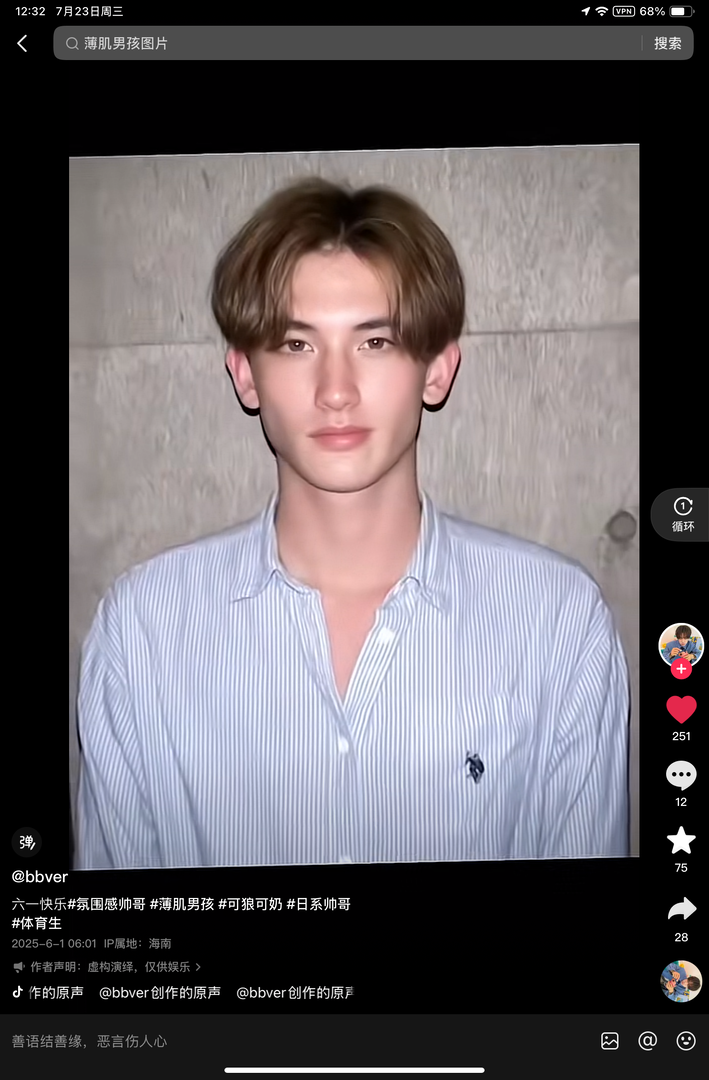The image size is (709, 1080).
Task: Open the author's avatar profile
Action: [x=681, y=643]
